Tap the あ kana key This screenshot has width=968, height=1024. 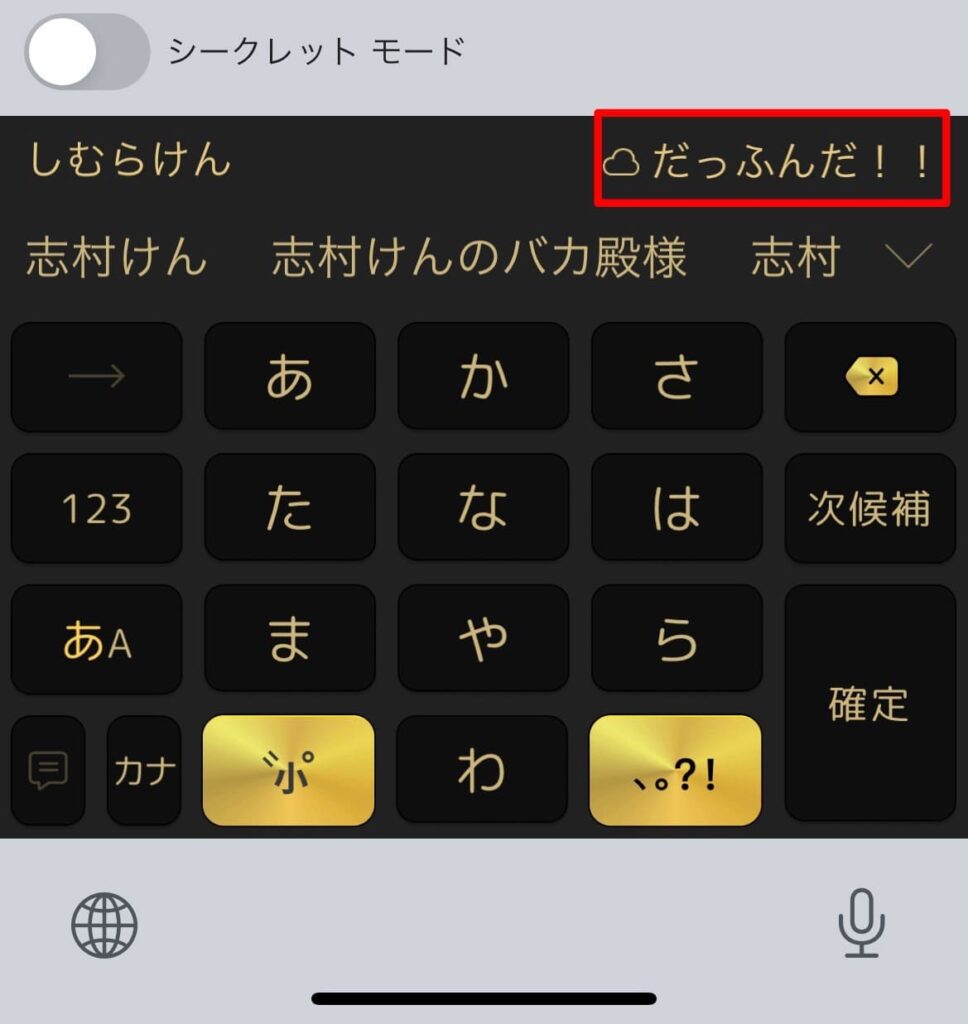(289, 377)
